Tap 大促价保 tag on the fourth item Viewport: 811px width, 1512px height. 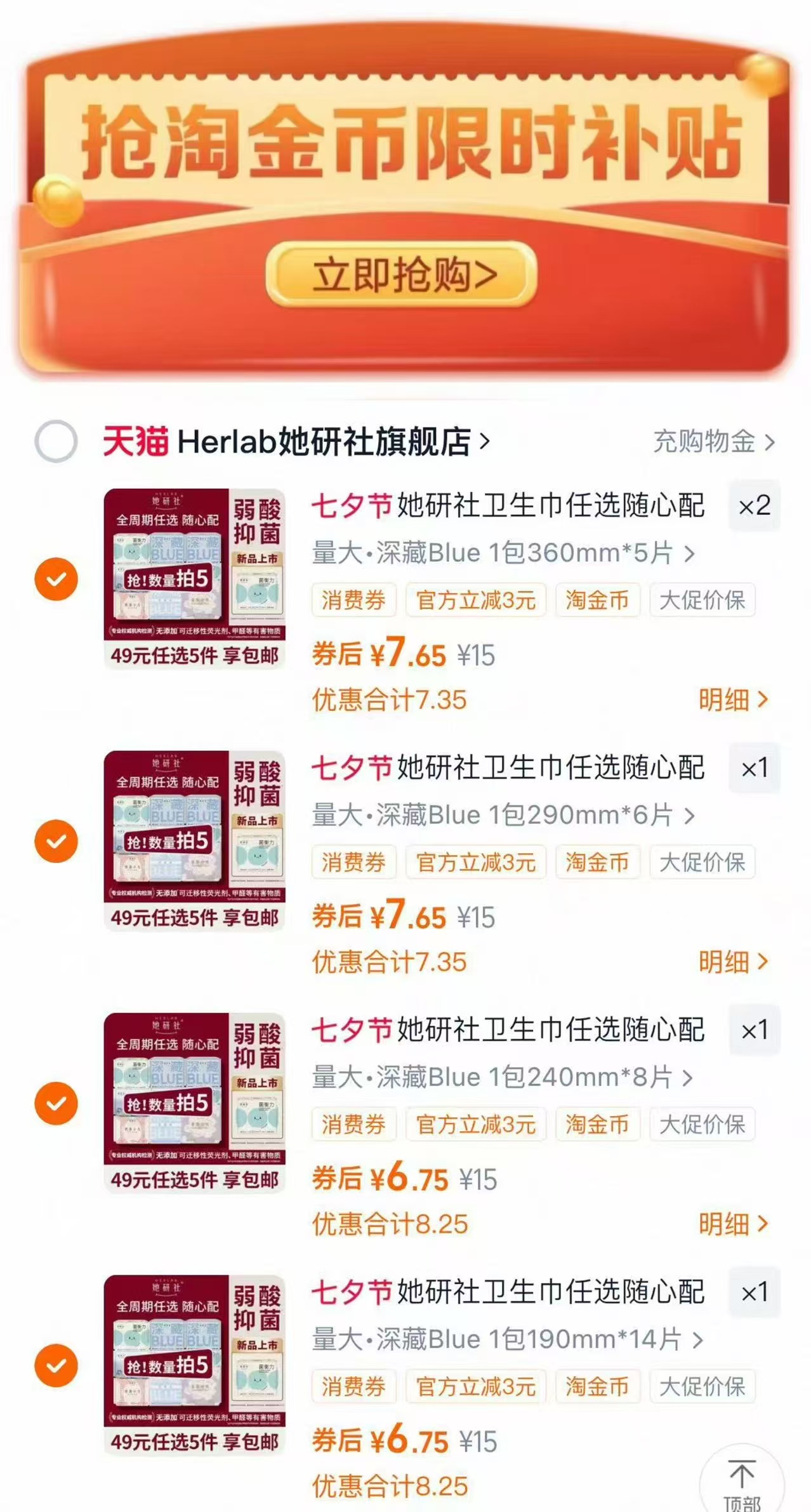(702, 1388)
